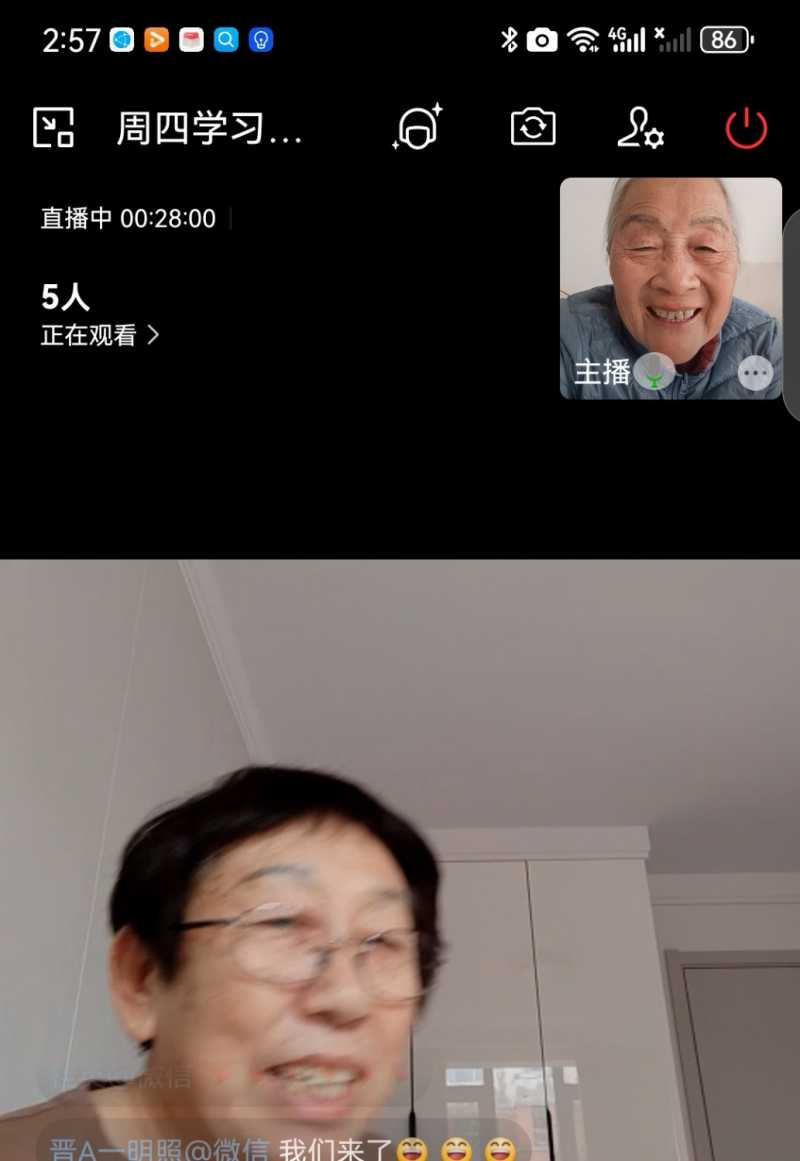Image resolution: width=800 pixels, height=1161 pixels.
Task: Expand the 正在观看 viewer list chevron
Action: 154,336
